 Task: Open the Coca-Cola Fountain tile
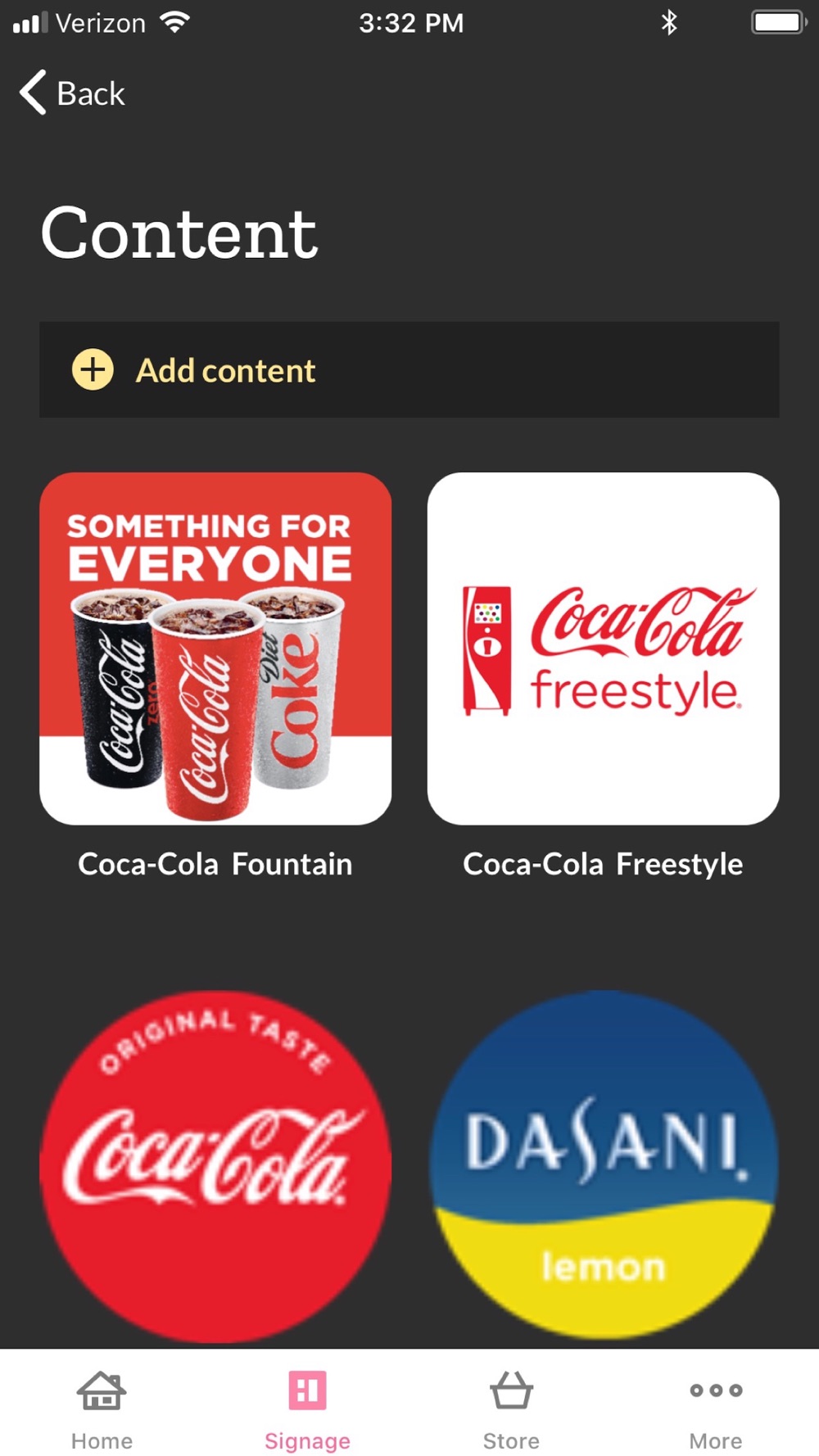[215, 649]
